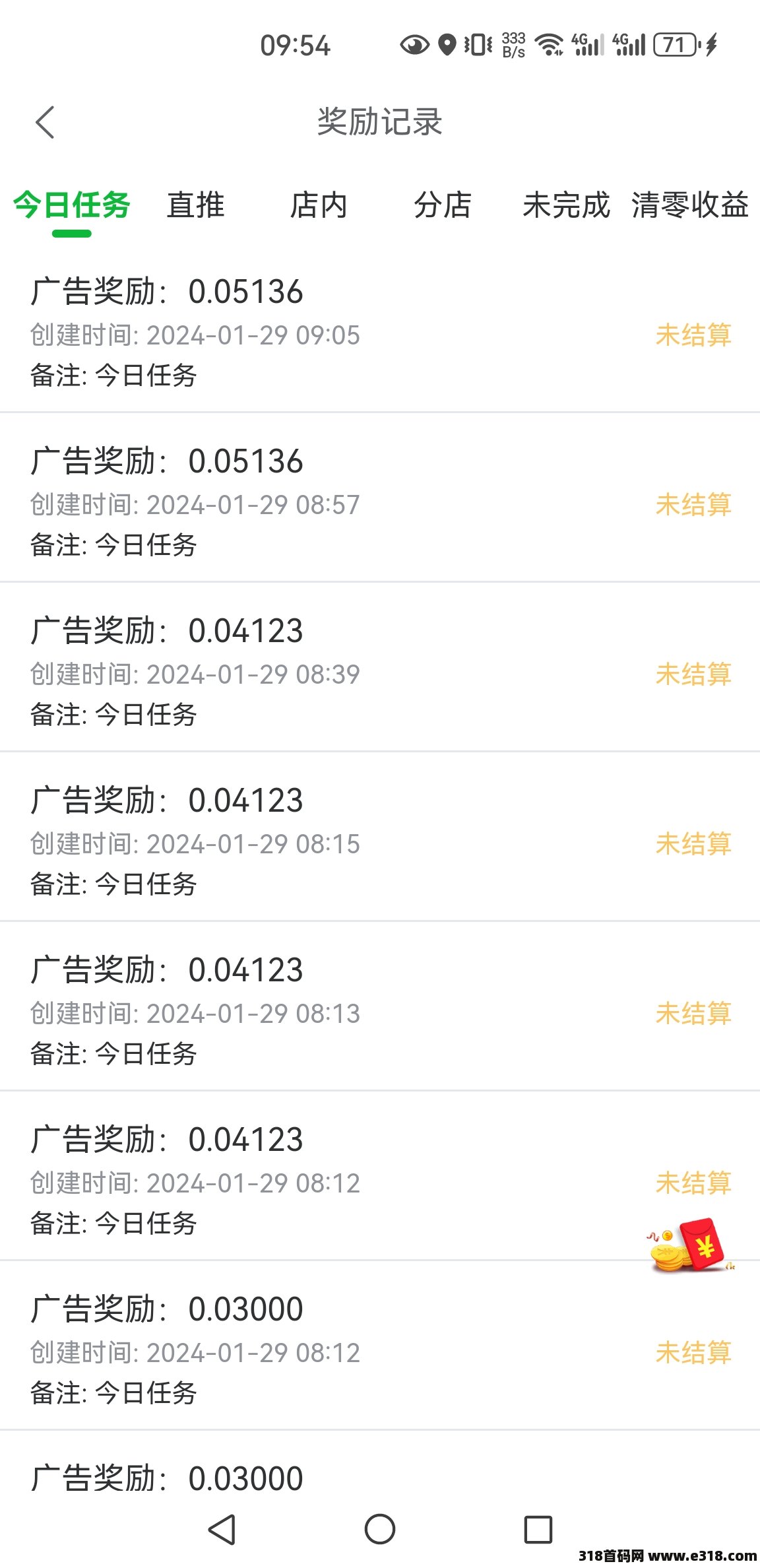Go back using the top-left arrow
The width and height of the screenshot is (760, 1568).
tap(45, 123)
